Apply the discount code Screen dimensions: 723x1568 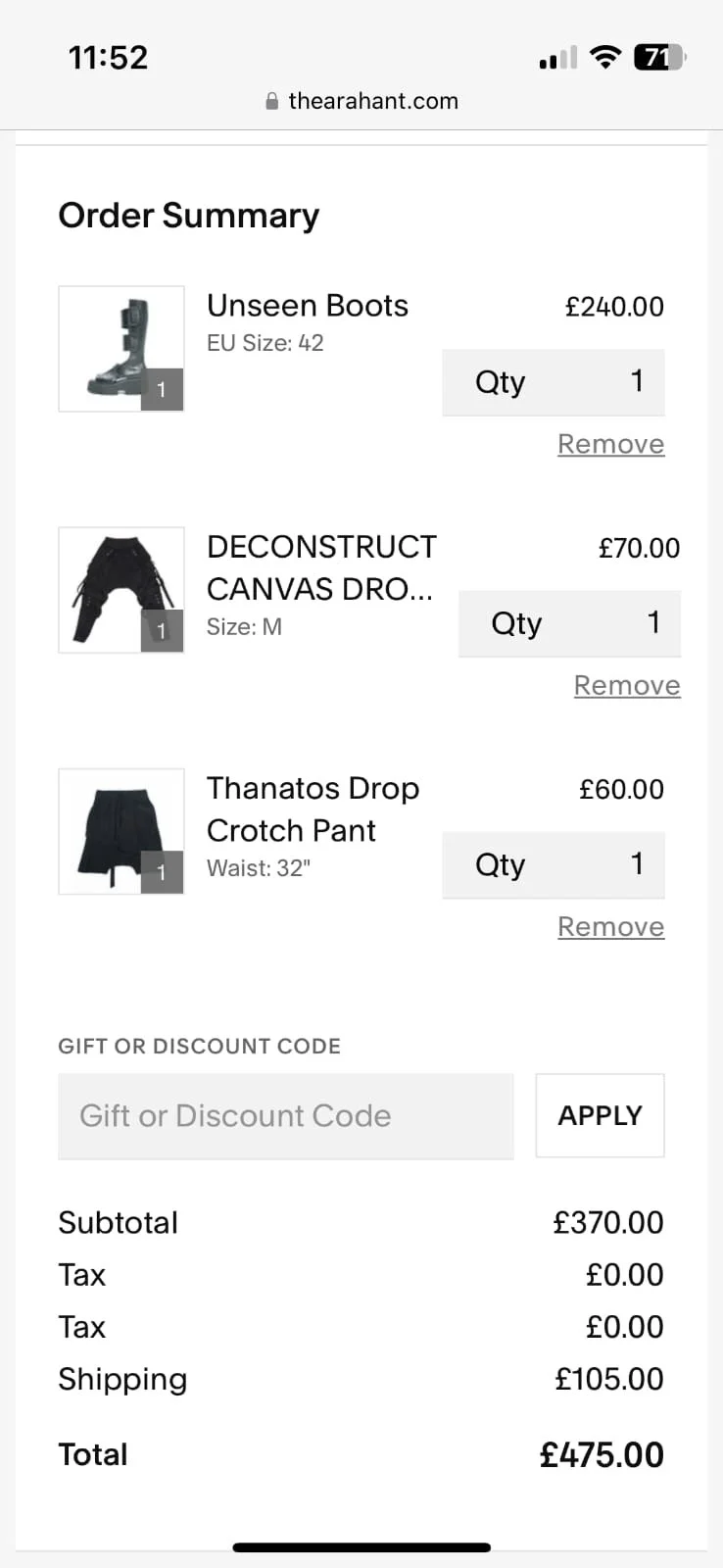600,1115
